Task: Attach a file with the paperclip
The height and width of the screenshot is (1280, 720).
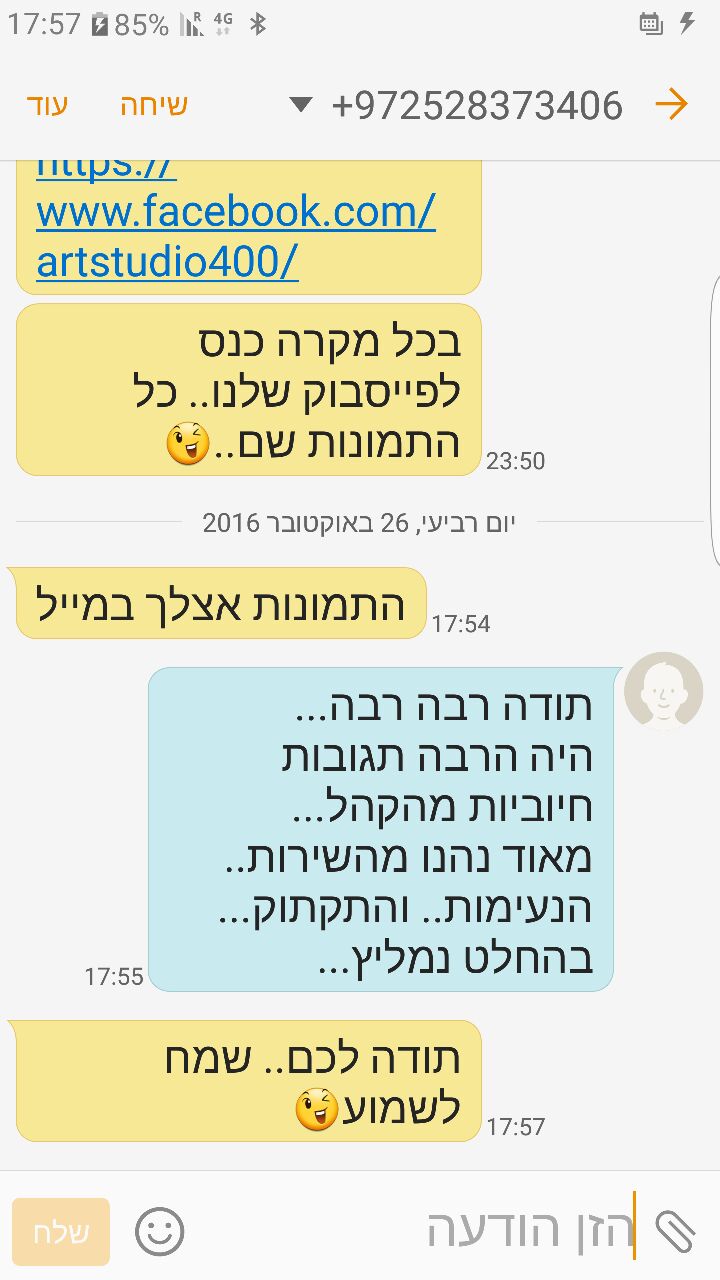Action: pos(675,1231)
